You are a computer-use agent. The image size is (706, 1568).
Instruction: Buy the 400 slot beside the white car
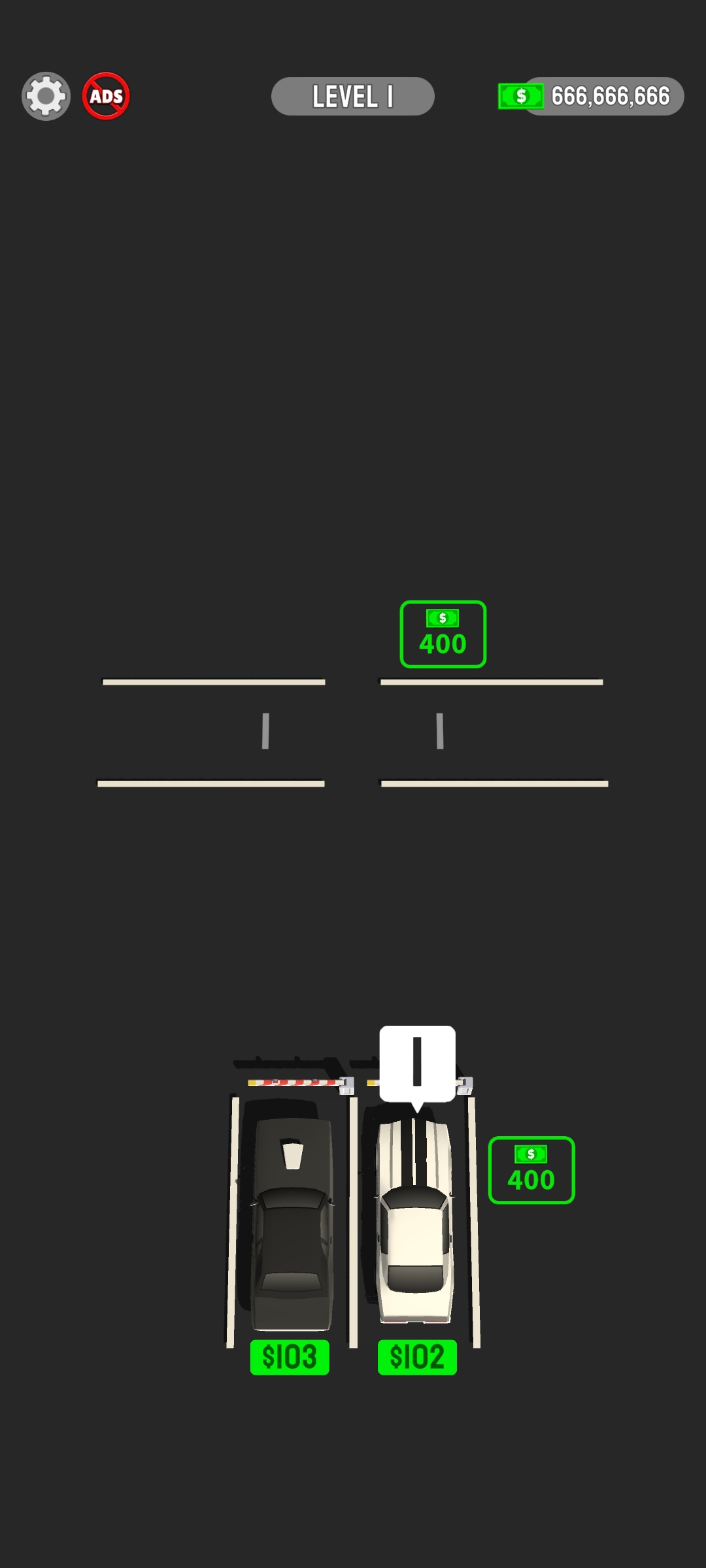pos(531,1169)
